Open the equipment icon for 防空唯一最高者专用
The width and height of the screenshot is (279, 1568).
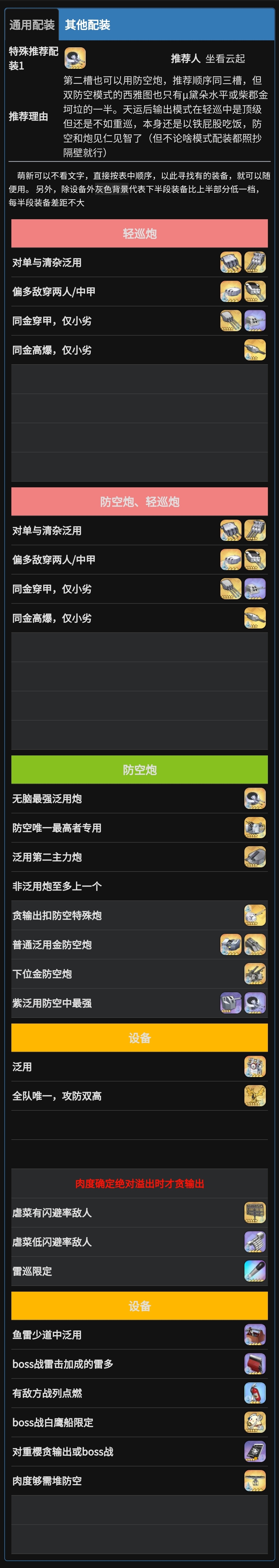click(255, 827)
